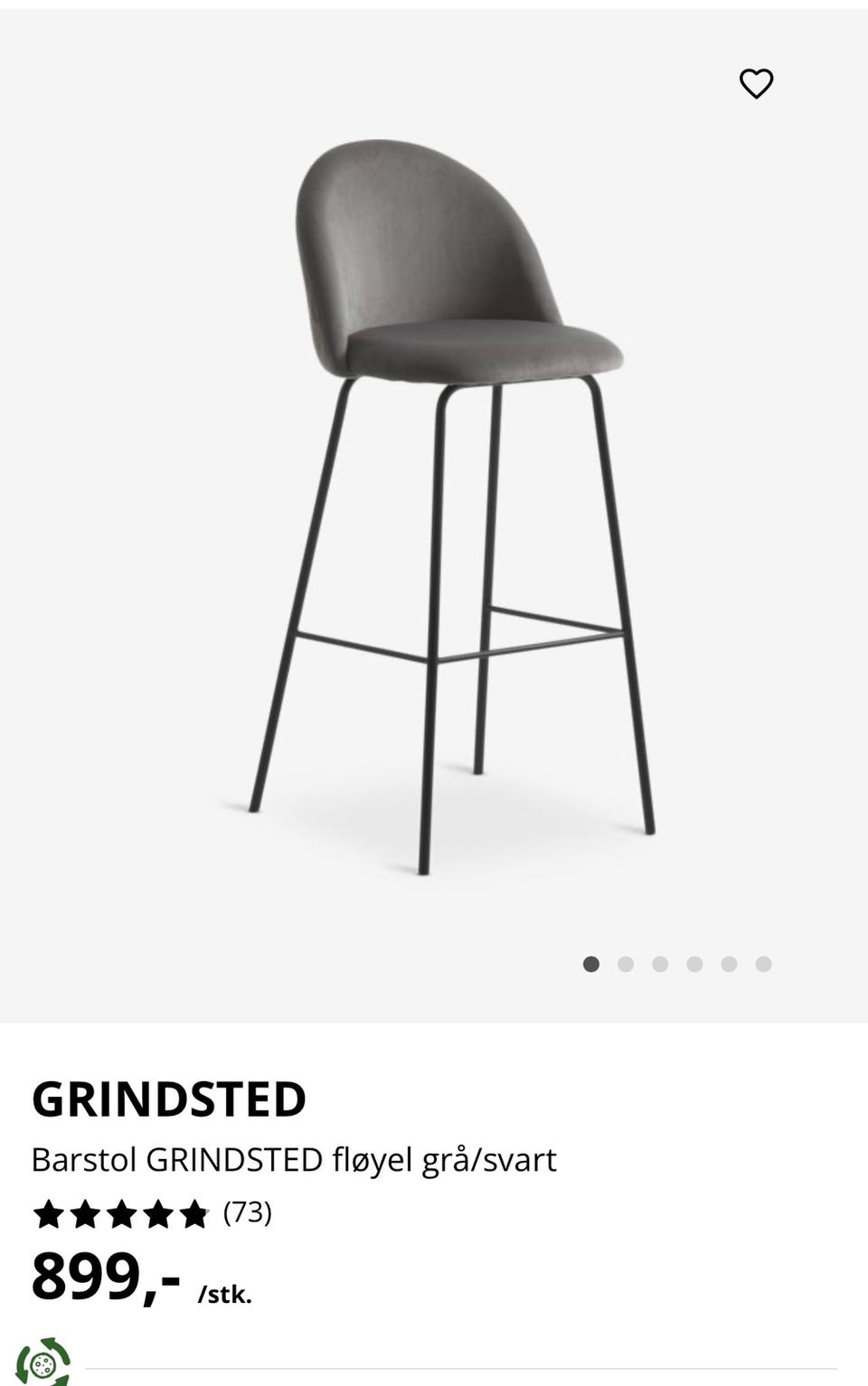
Task: Open the barstool product image
Action: pos(452,506)
